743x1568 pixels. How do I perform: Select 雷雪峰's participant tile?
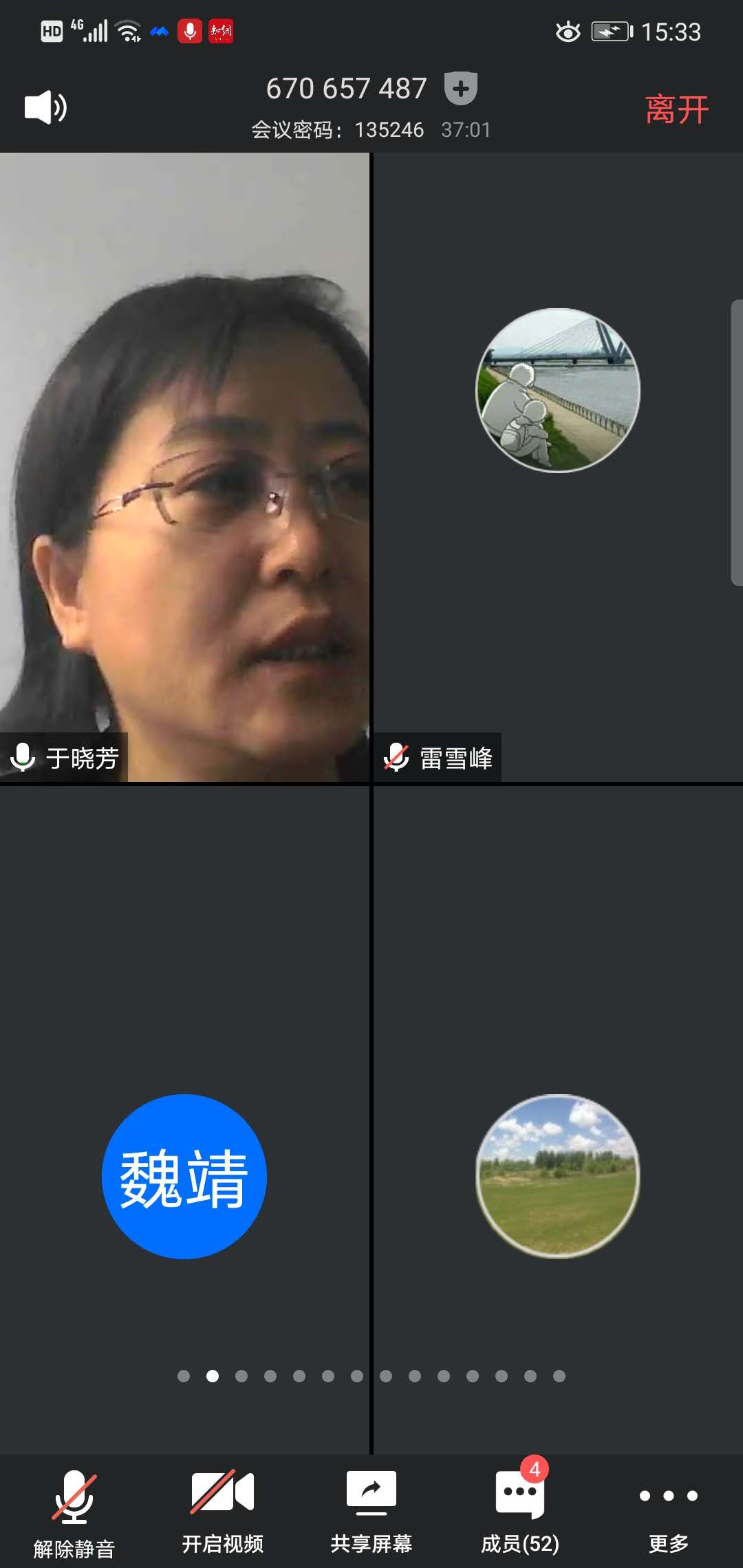[x=558, y=468]
